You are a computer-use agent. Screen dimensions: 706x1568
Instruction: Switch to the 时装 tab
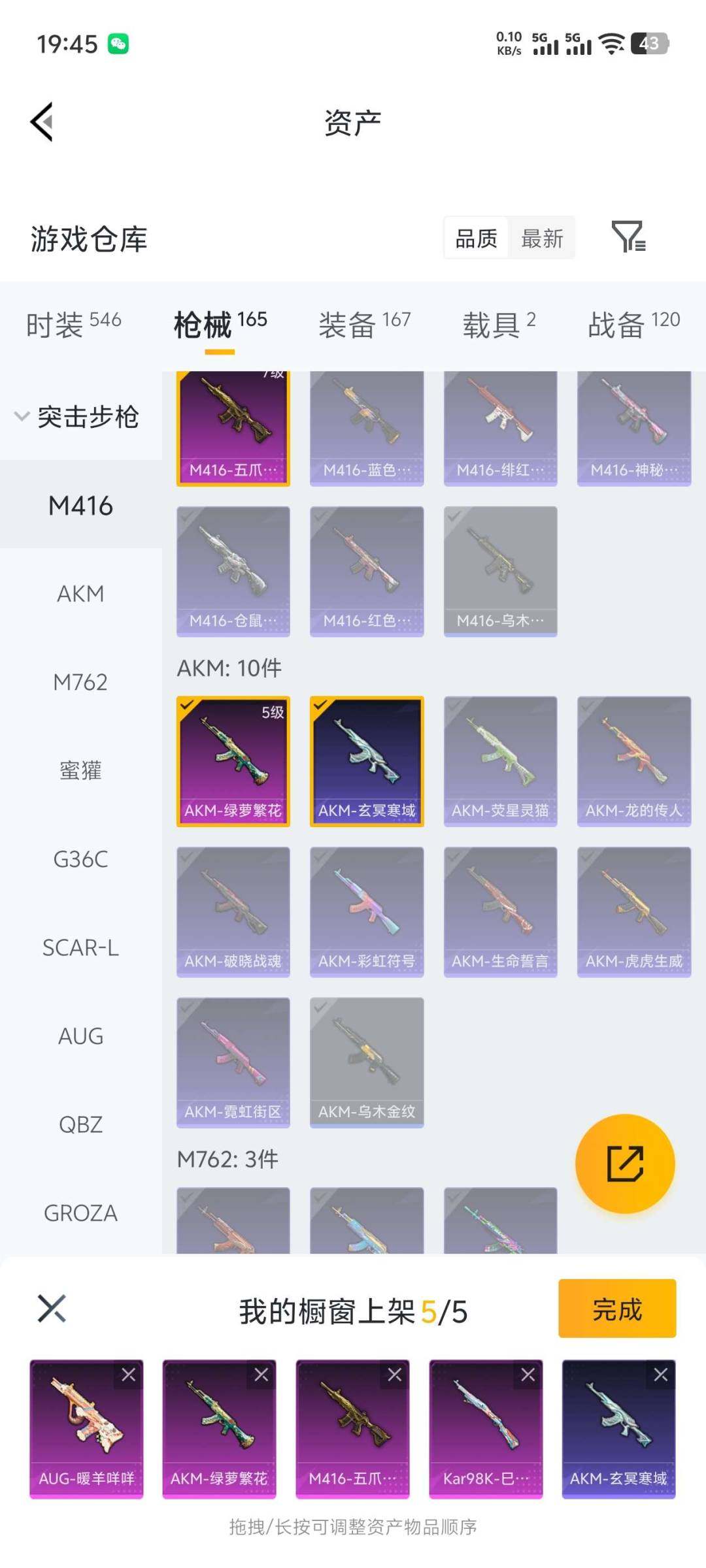click(x=73, y=324)
